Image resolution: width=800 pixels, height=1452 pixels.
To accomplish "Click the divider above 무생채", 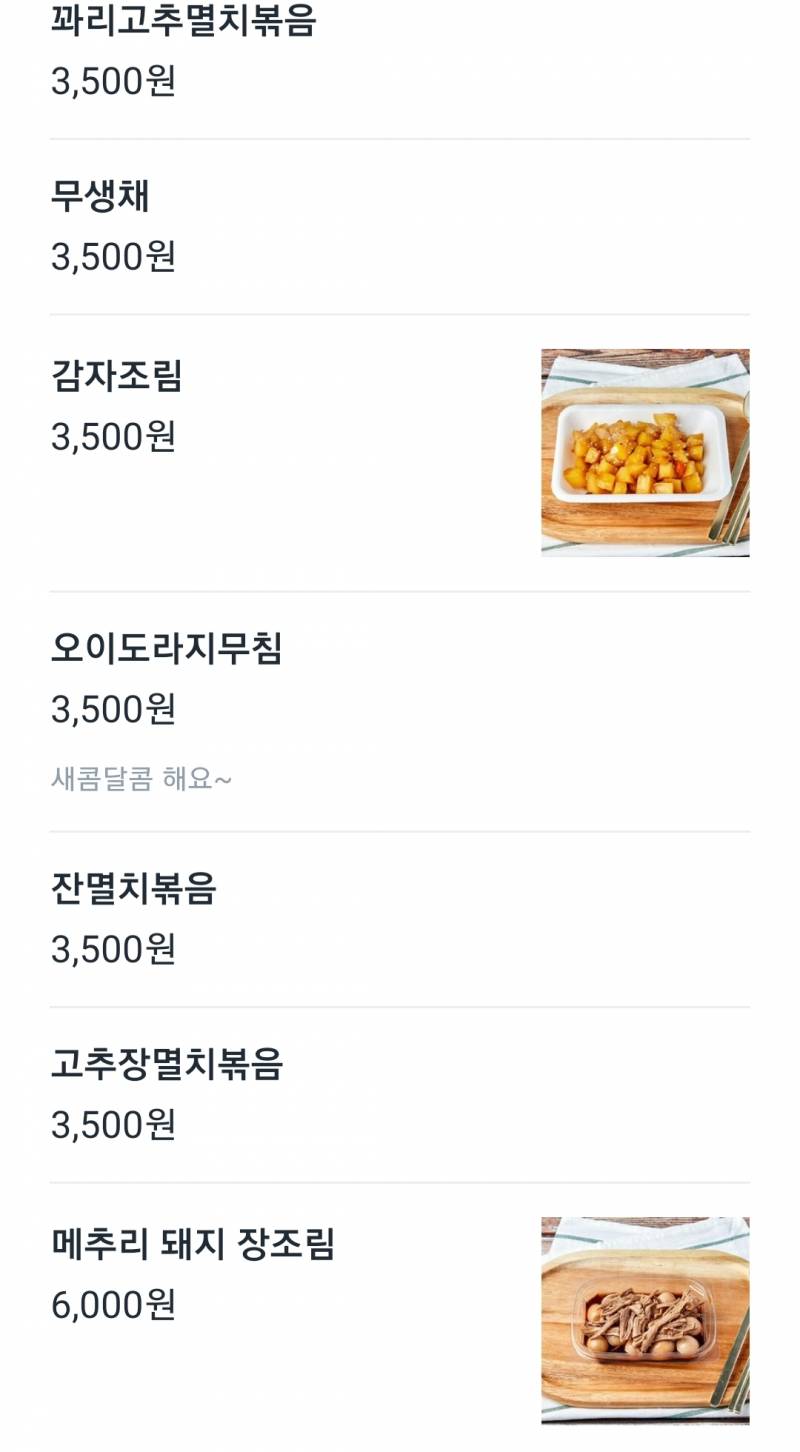I will coord(400,138).
